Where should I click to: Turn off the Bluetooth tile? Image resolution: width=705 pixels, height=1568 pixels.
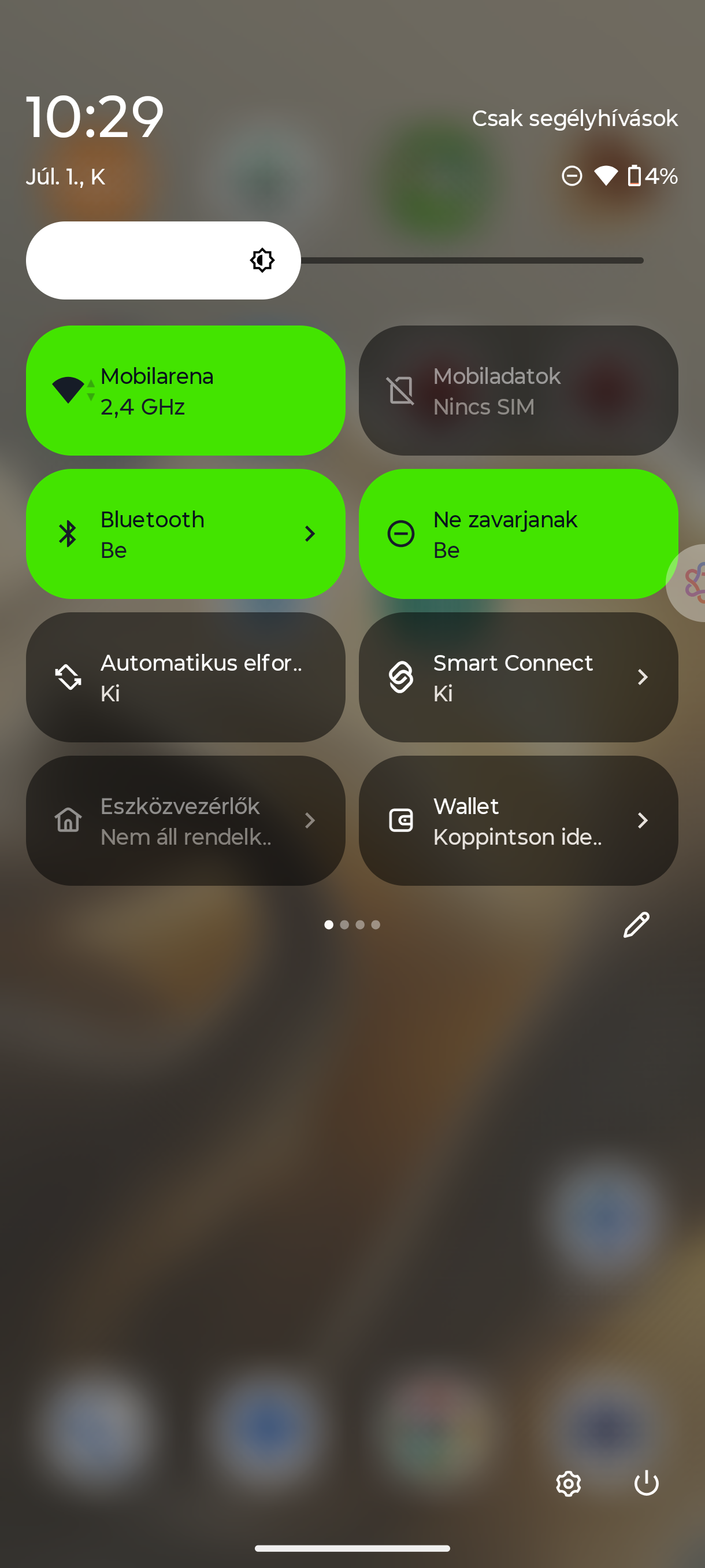coord(185,534)
